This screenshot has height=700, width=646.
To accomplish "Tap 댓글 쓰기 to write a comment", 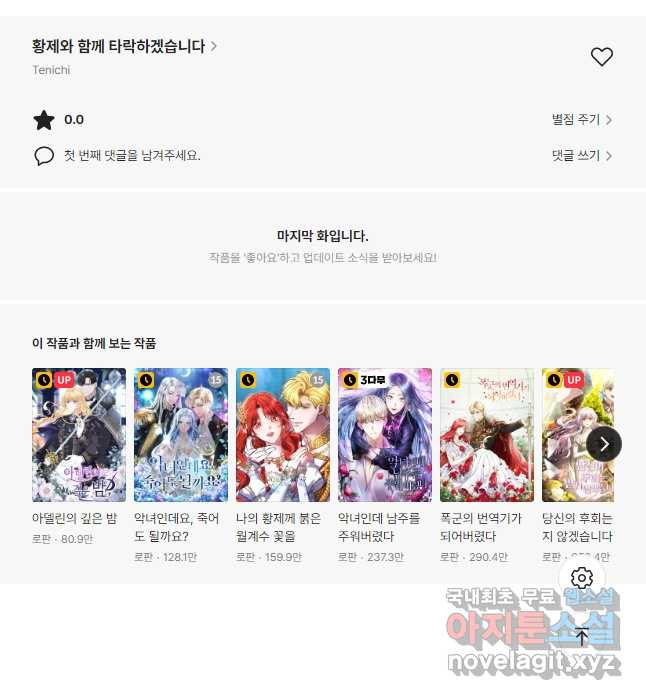I will 581,156.
